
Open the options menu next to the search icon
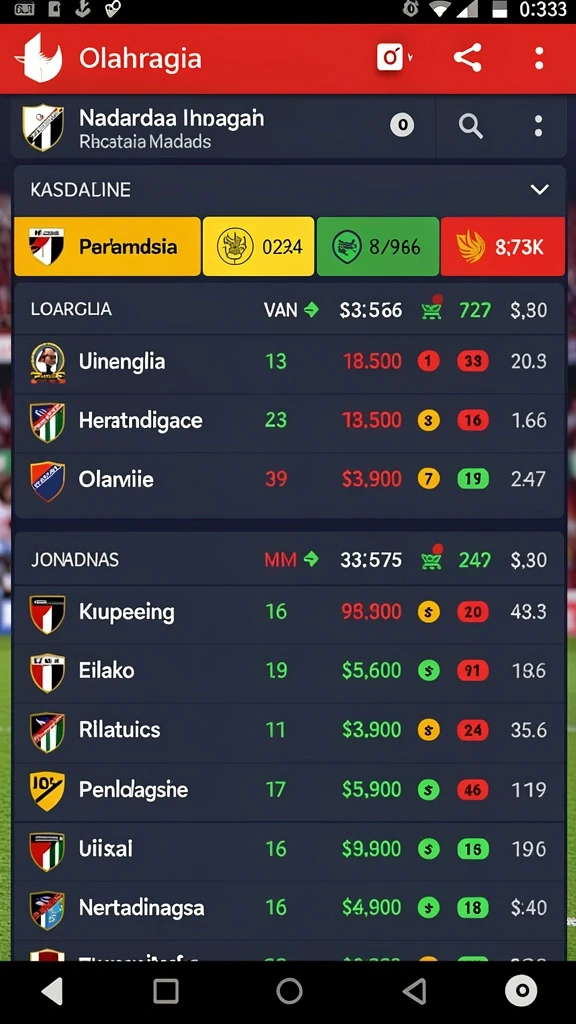538,125
